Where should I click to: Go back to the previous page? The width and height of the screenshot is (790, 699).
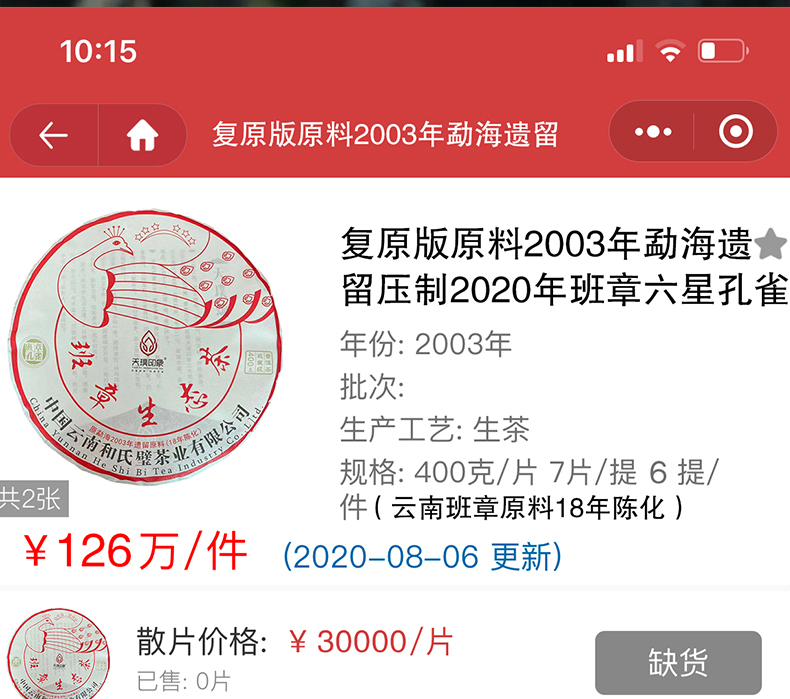point(53,134)
